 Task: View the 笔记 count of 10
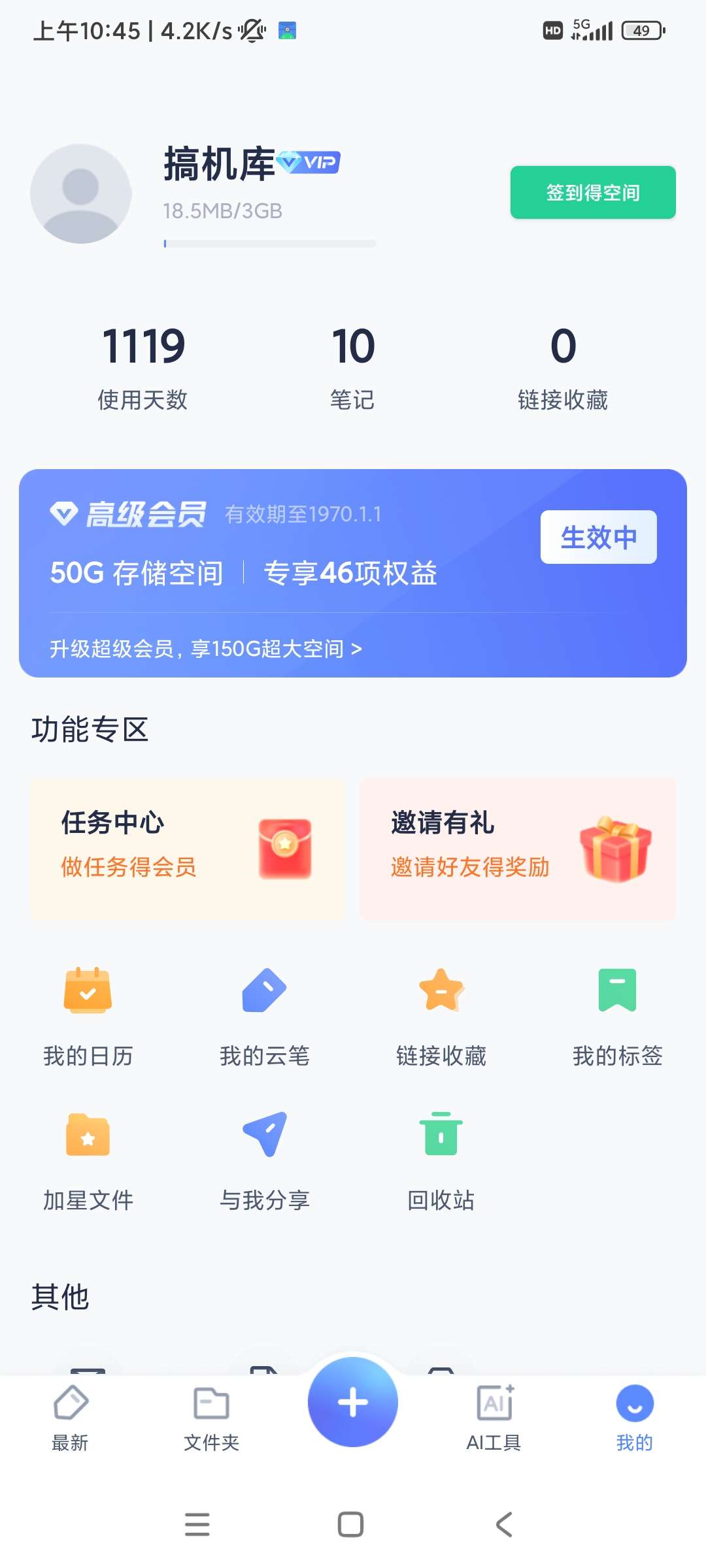(353, 367)
